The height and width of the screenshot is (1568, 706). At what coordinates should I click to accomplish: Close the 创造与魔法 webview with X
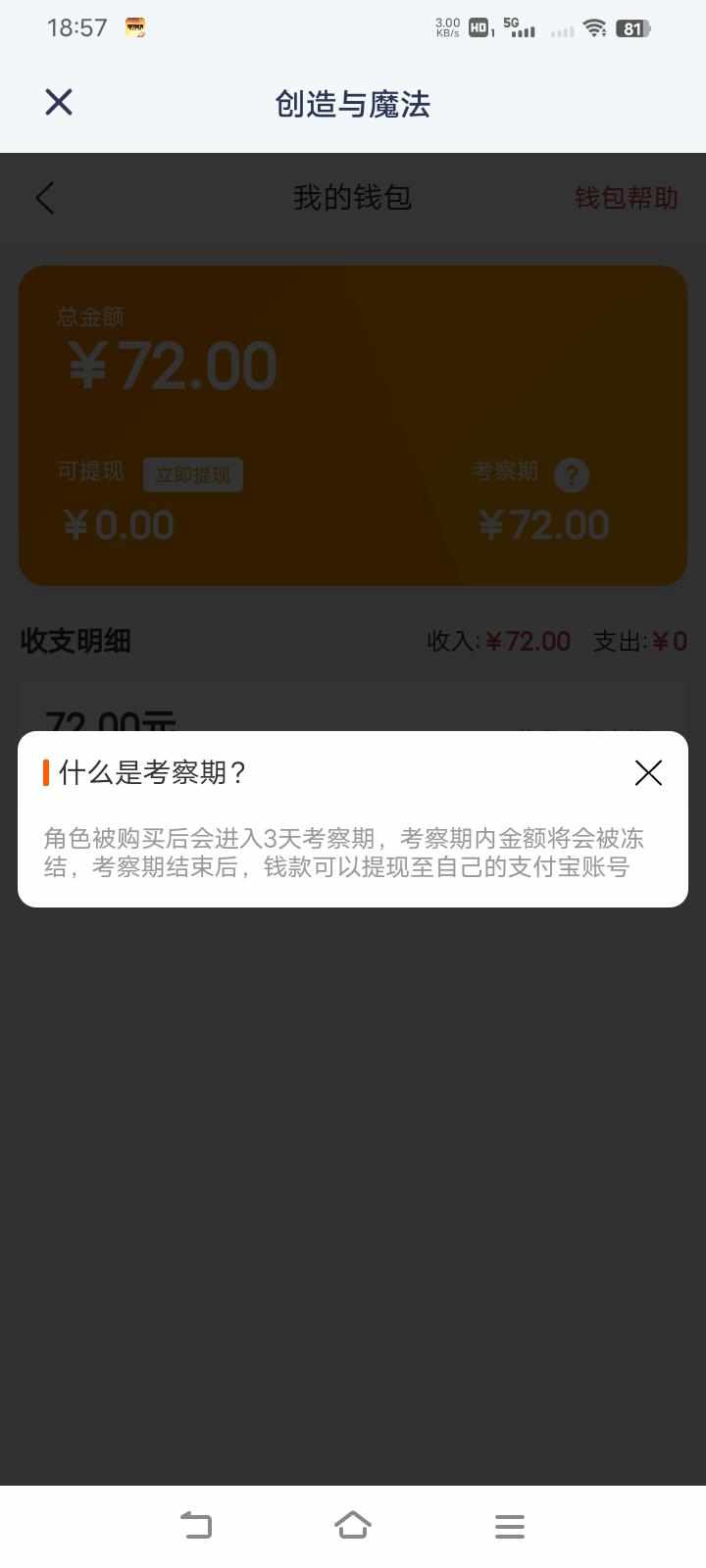click(x=59, y=102)
